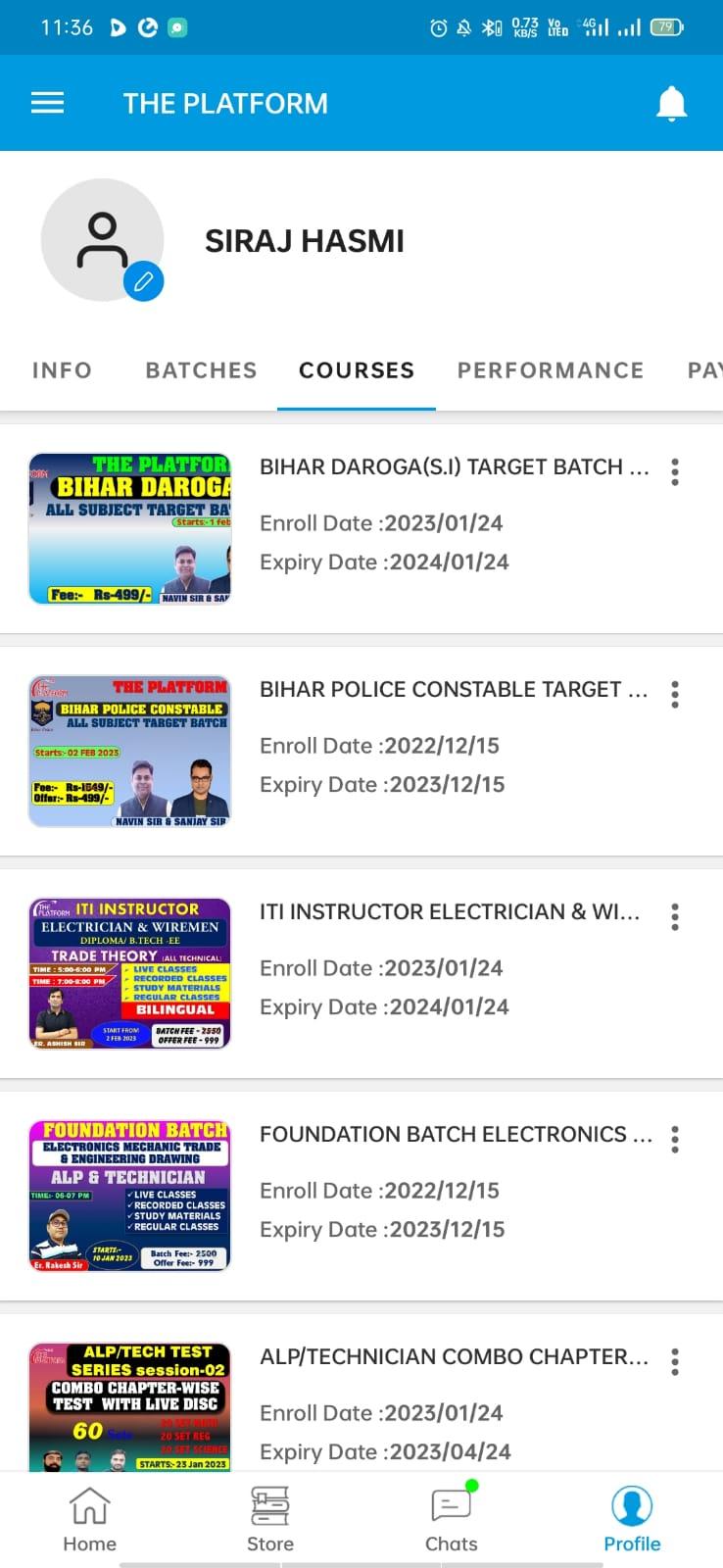
Task: Switch to the Performance tab
Action: pyautogui.click(x=551, y=370)
